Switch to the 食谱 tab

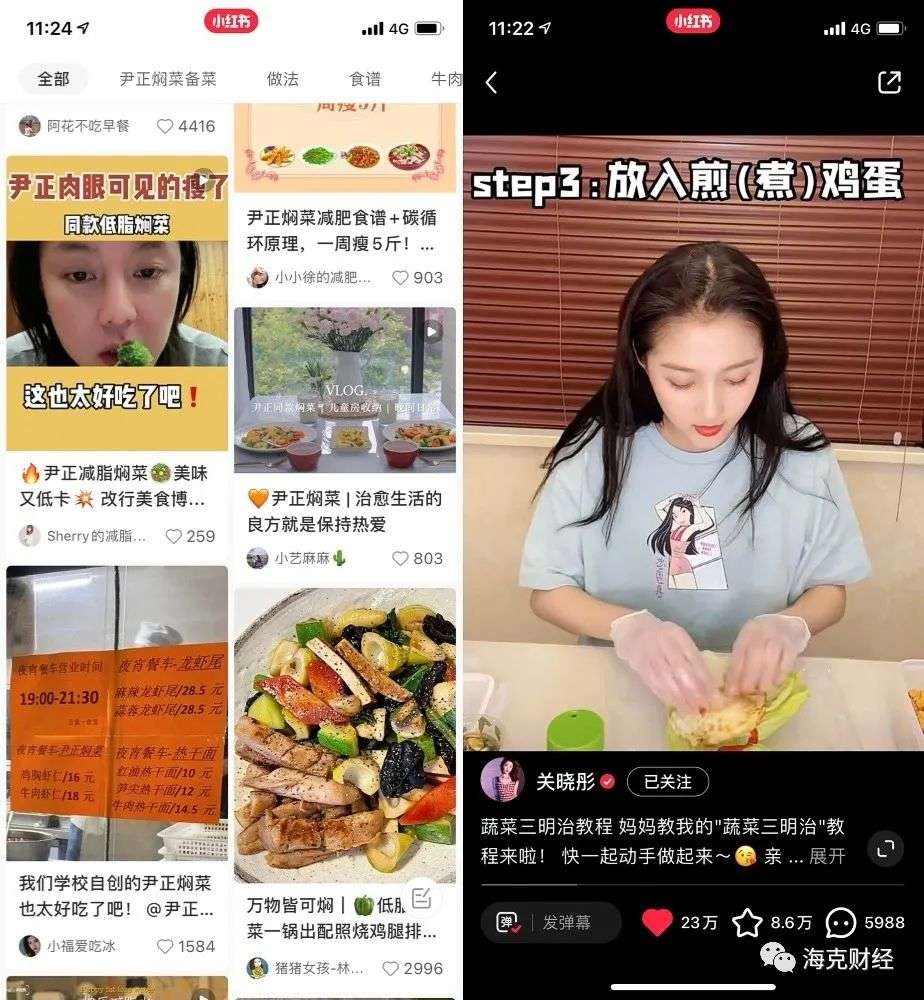pos(365,79)
